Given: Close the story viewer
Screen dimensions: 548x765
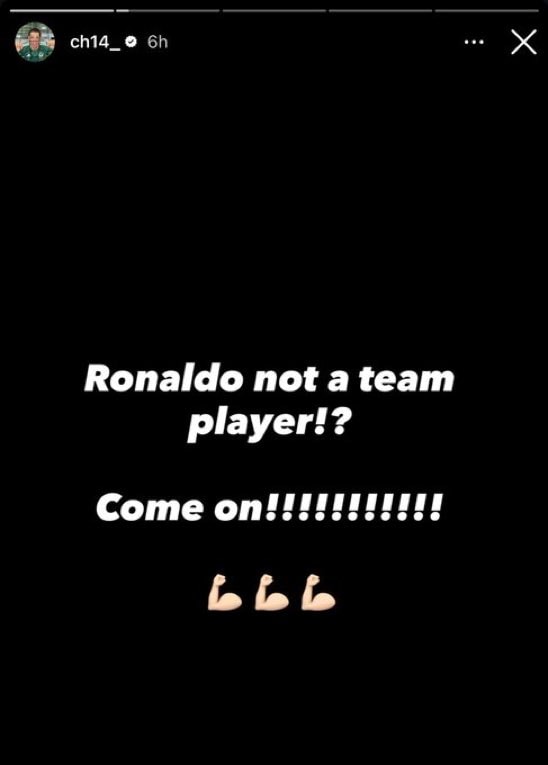Looking at the screenshot, I should pos(524,42).
